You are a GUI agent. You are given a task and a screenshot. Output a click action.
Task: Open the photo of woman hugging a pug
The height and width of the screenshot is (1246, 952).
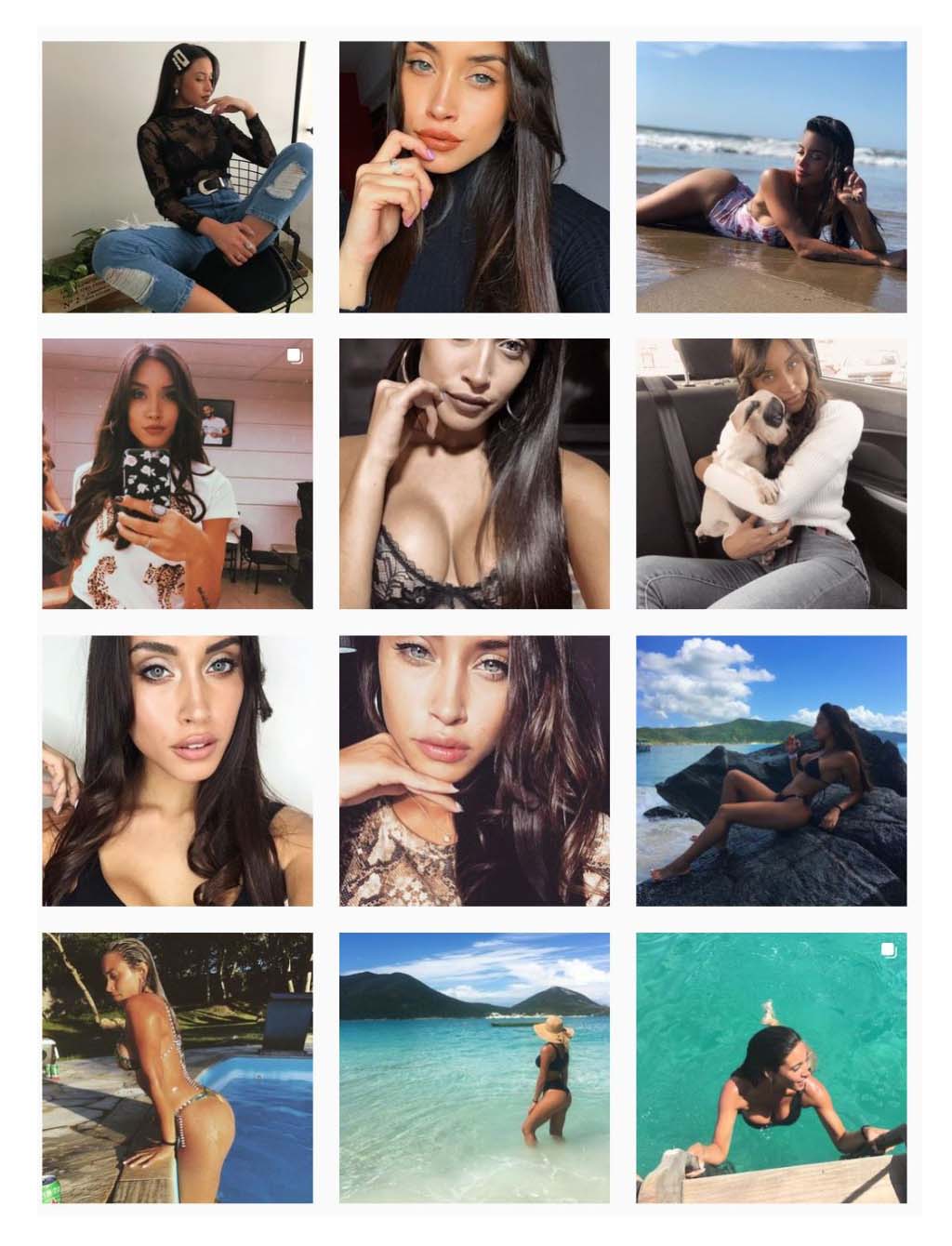771,473
